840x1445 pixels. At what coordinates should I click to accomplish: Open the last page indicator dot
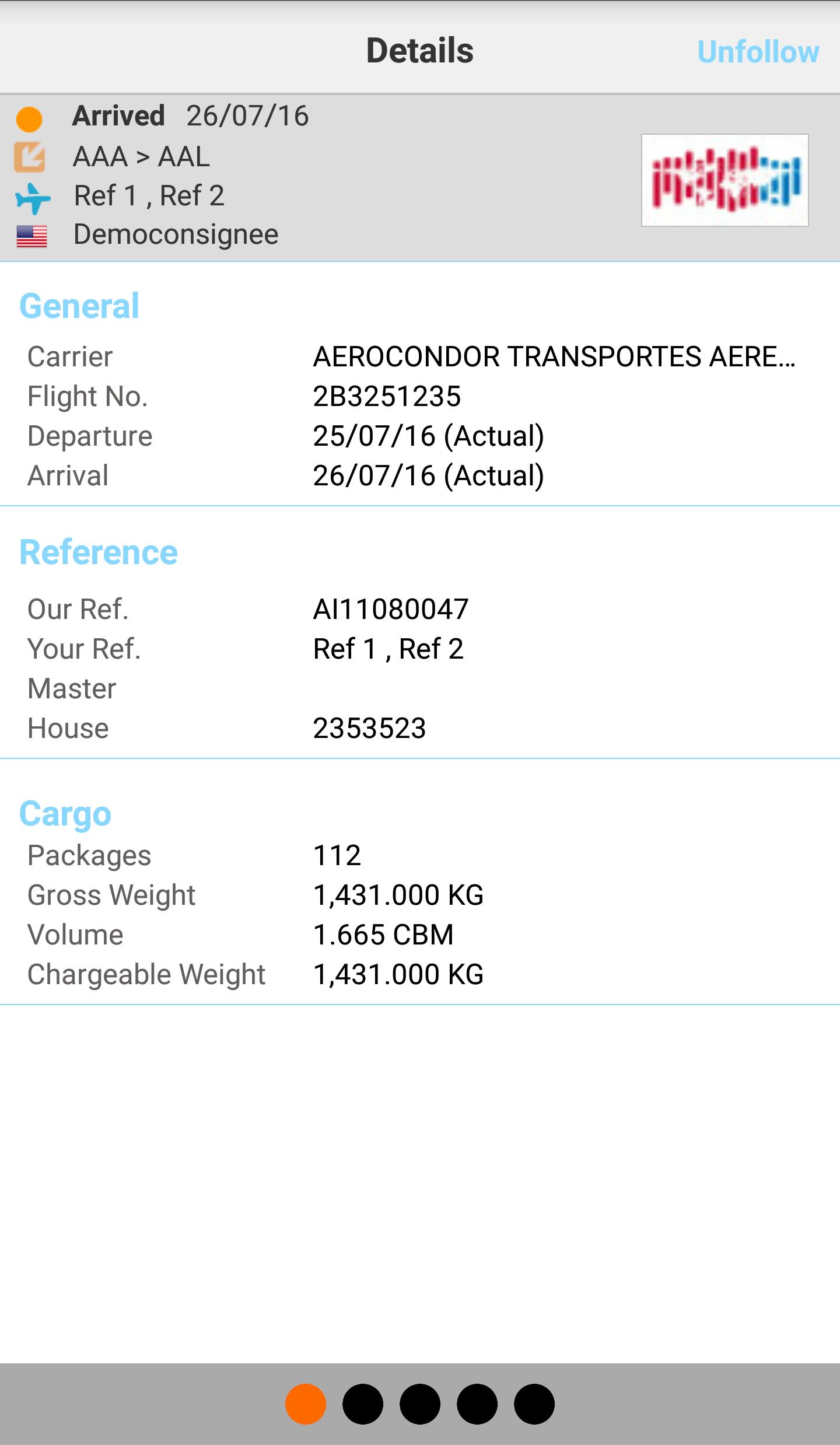point(534,1404)
